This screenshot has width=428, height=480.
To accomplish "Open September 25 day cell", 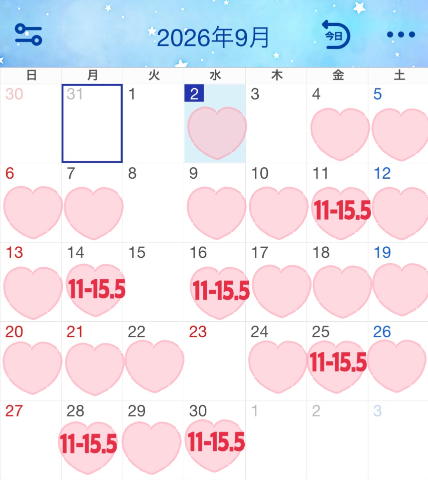I will coord(337,361).
